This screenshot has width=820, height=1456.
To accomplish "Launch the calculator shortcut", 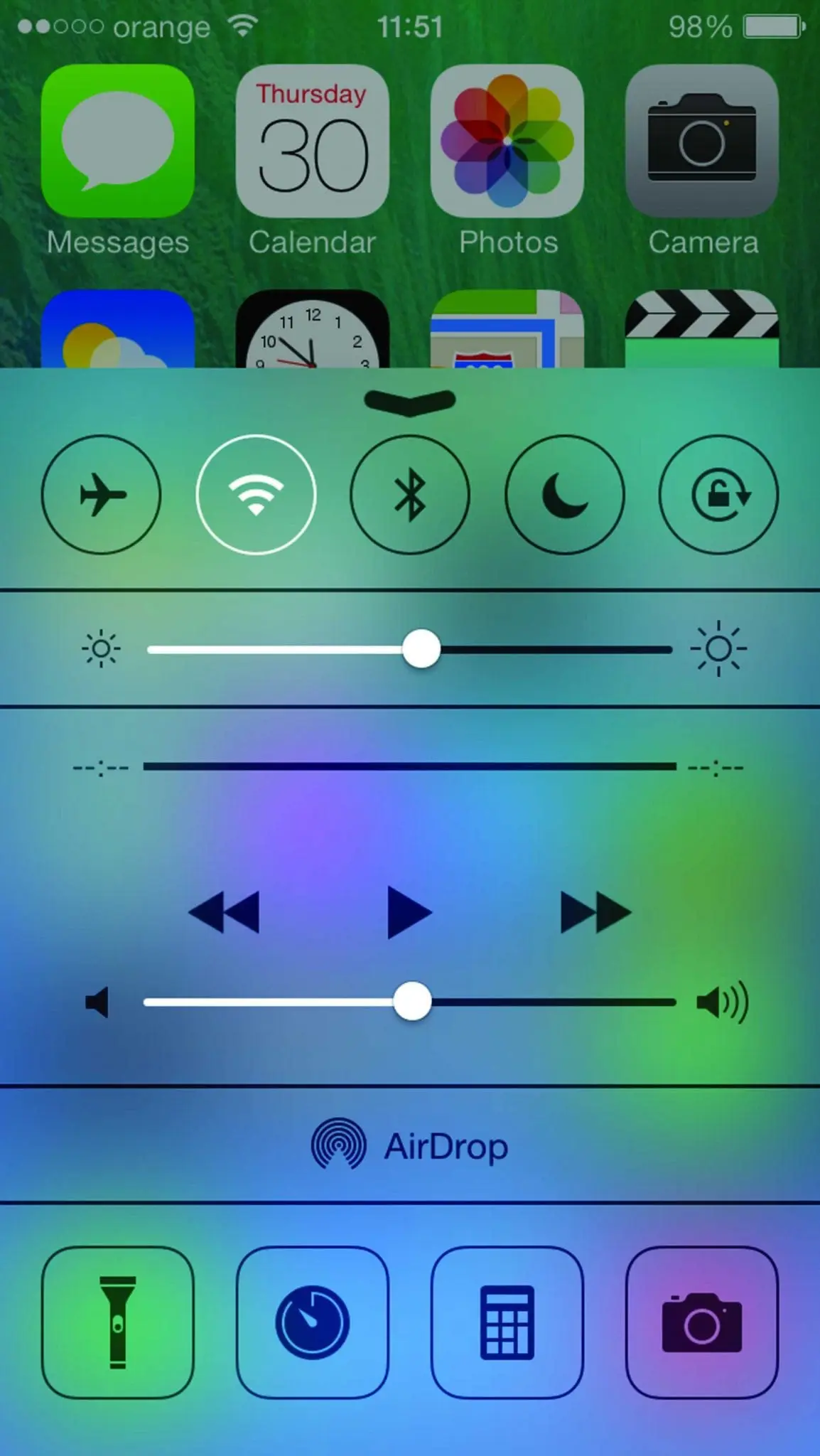I will pos(507,1322).
